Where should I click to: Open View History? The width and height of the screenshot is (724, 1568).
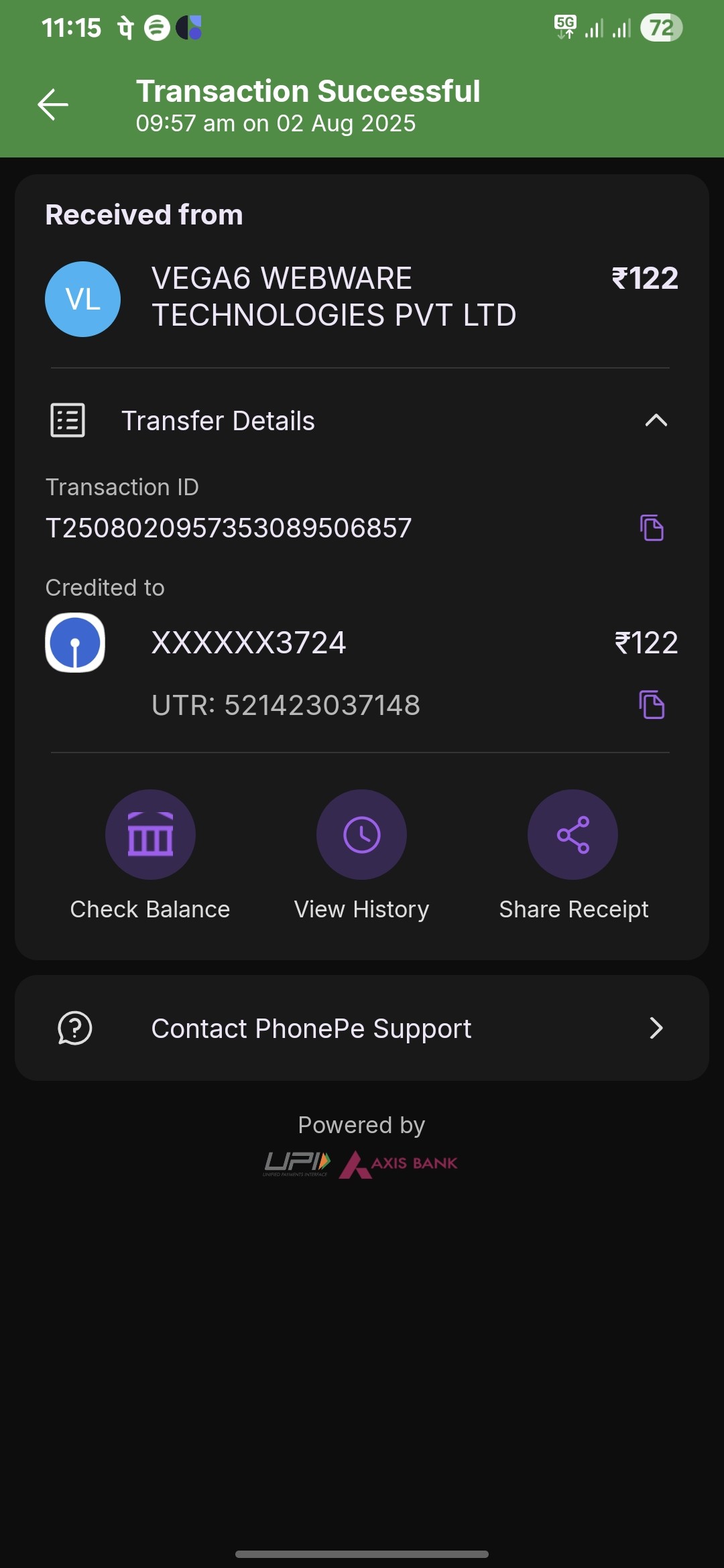click(361, 835)
